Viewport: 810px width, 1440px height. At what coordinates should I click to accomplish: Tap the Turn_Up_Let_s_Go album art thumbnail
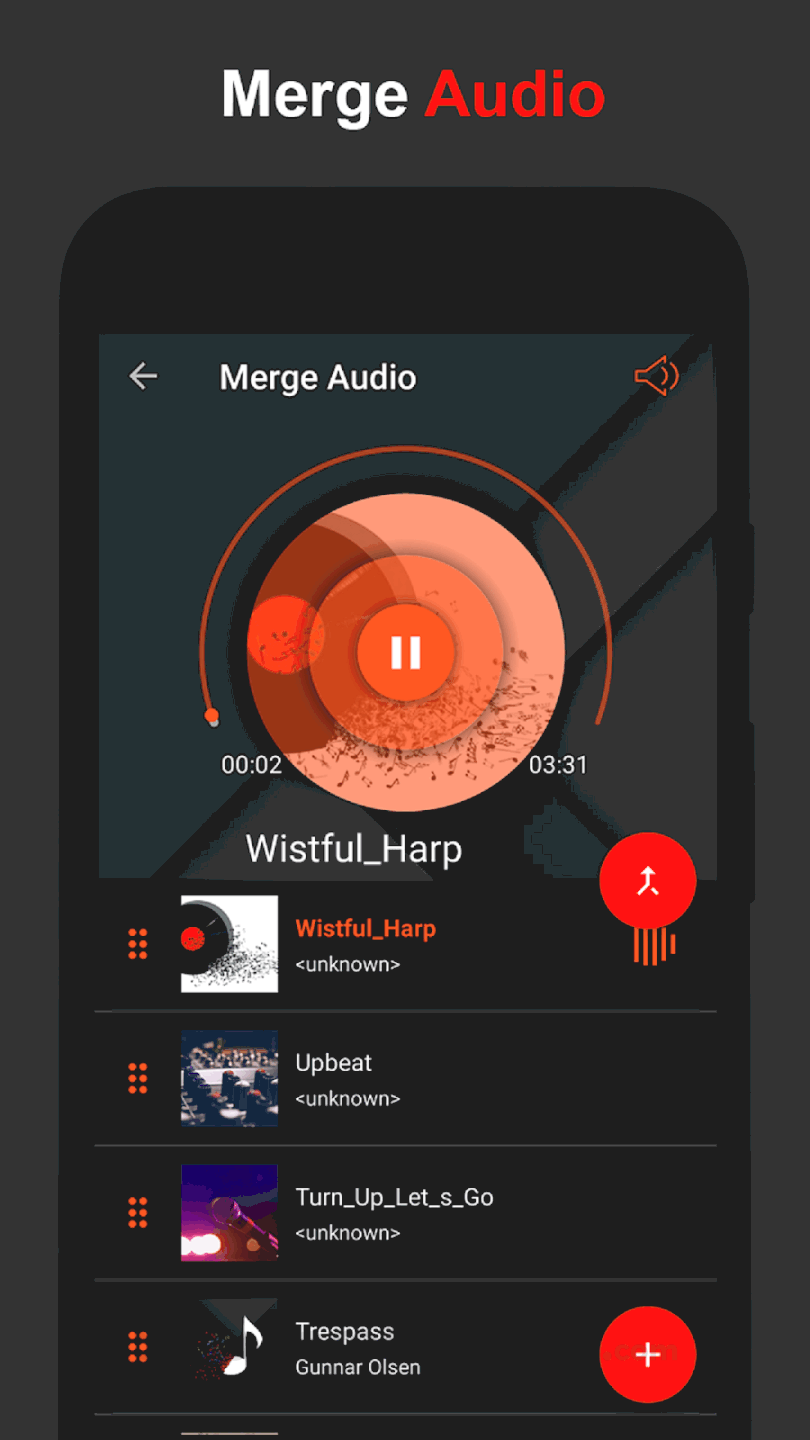coord(229,1213)
